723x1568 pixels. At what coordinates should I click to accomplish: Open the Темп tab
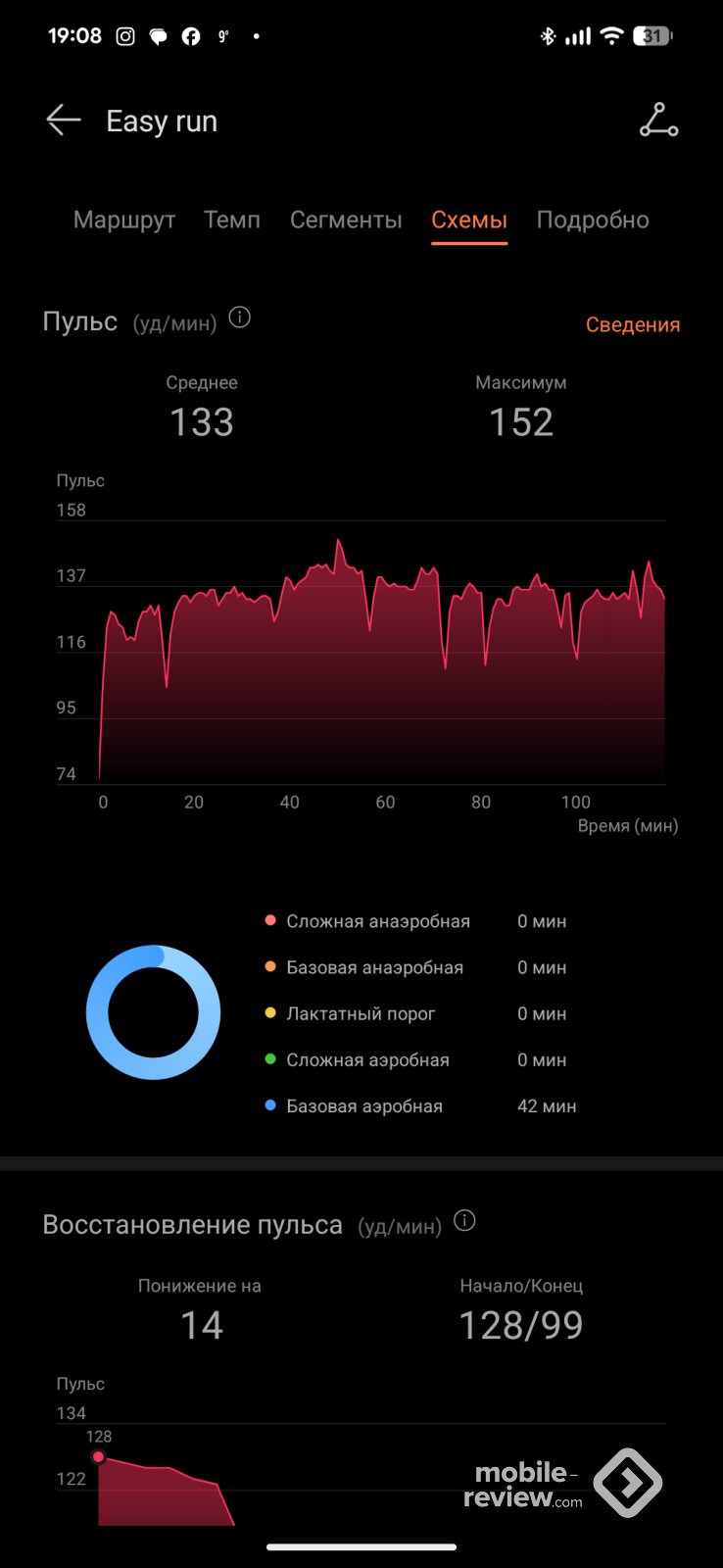point(232,220)
